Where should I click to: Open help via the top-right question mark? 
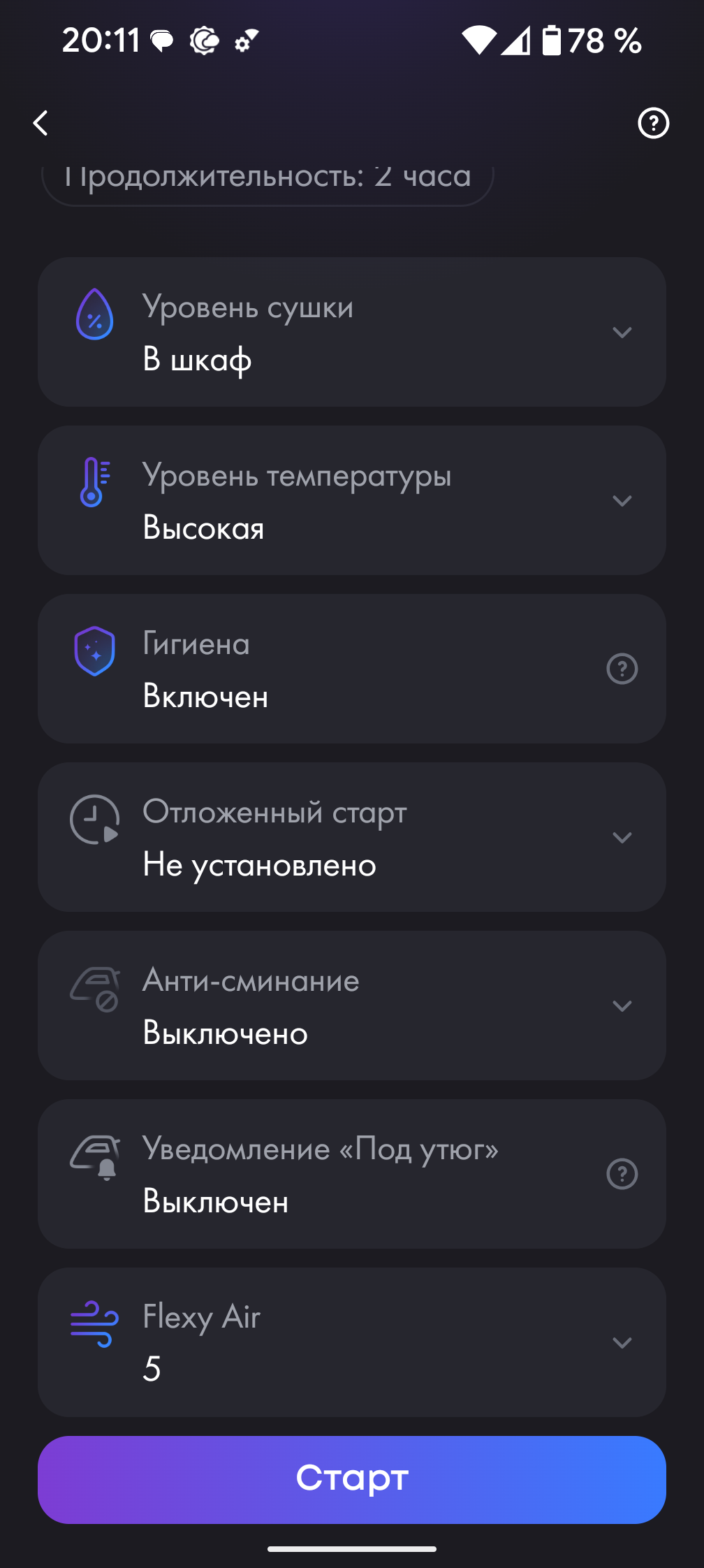[x=653, y=124]
